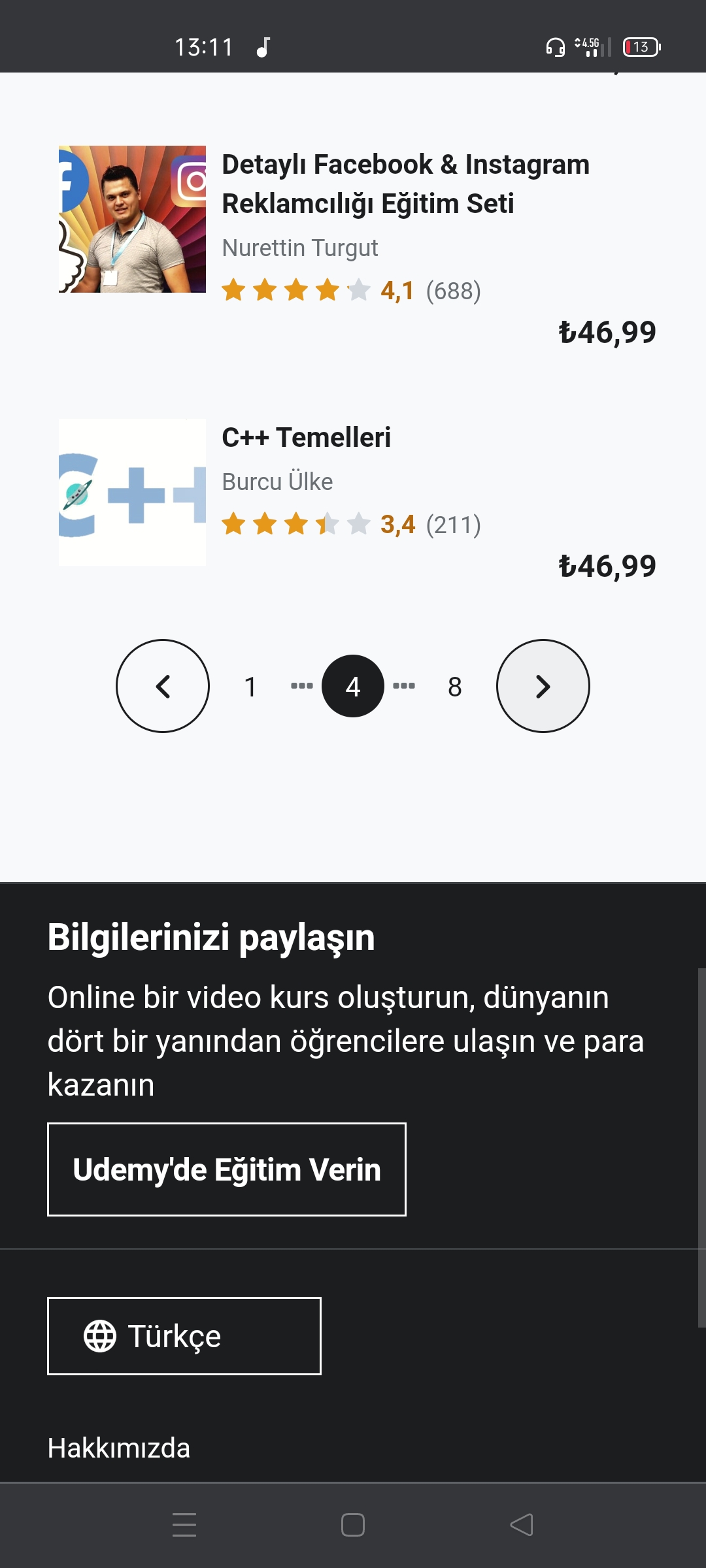Go to the previous results page
Image resolution: width=706 pixels, height=1568 pixels.
pos(163,686)
